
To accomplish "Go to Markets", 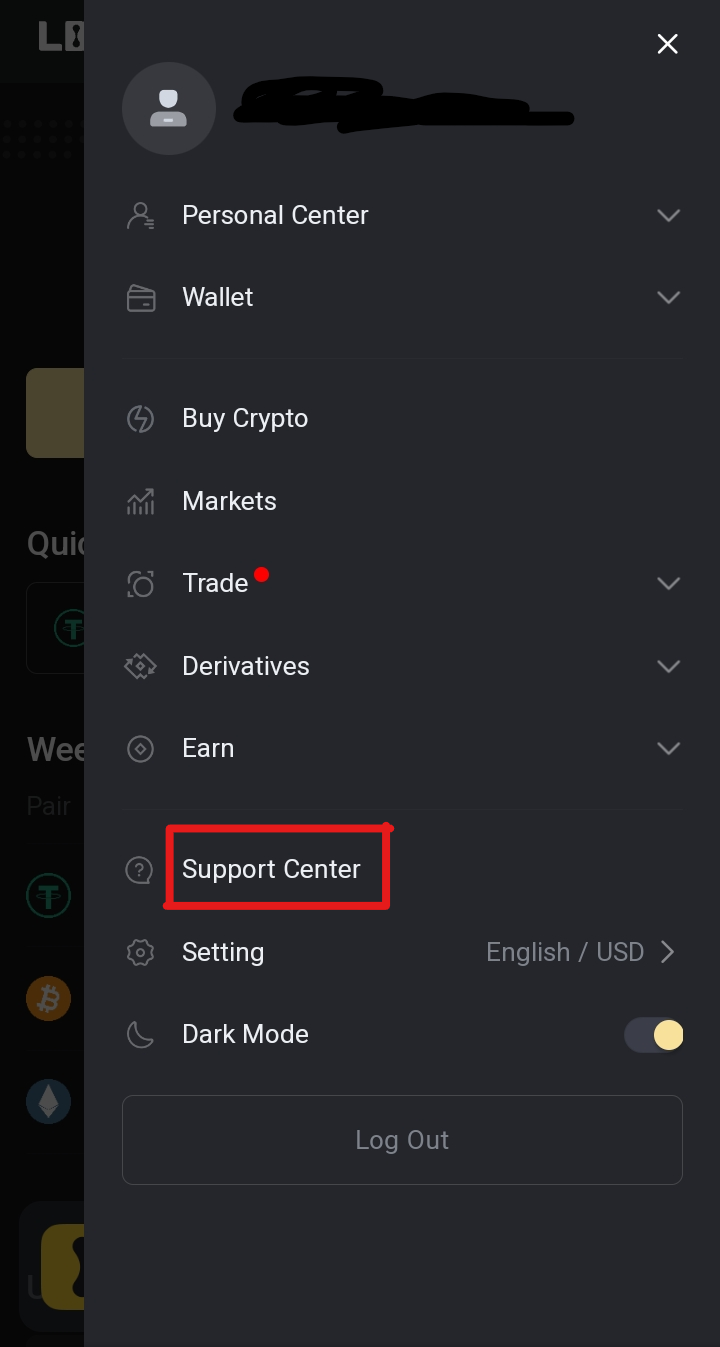I will 402,501.
